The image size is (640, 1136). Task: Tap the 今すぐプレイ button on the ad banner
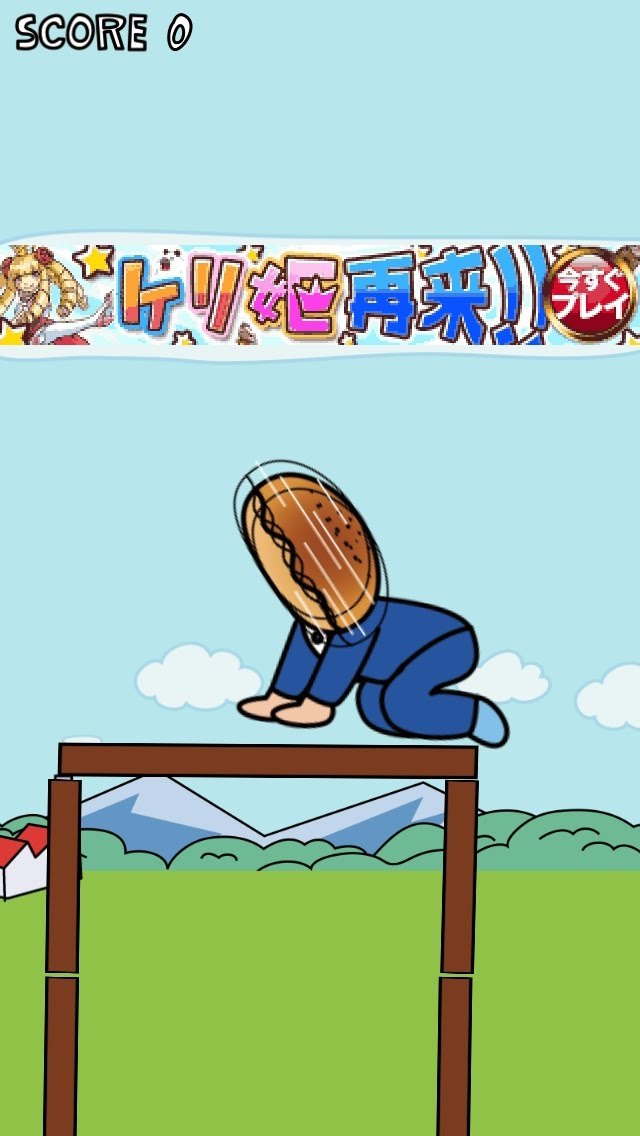point(589,295)
